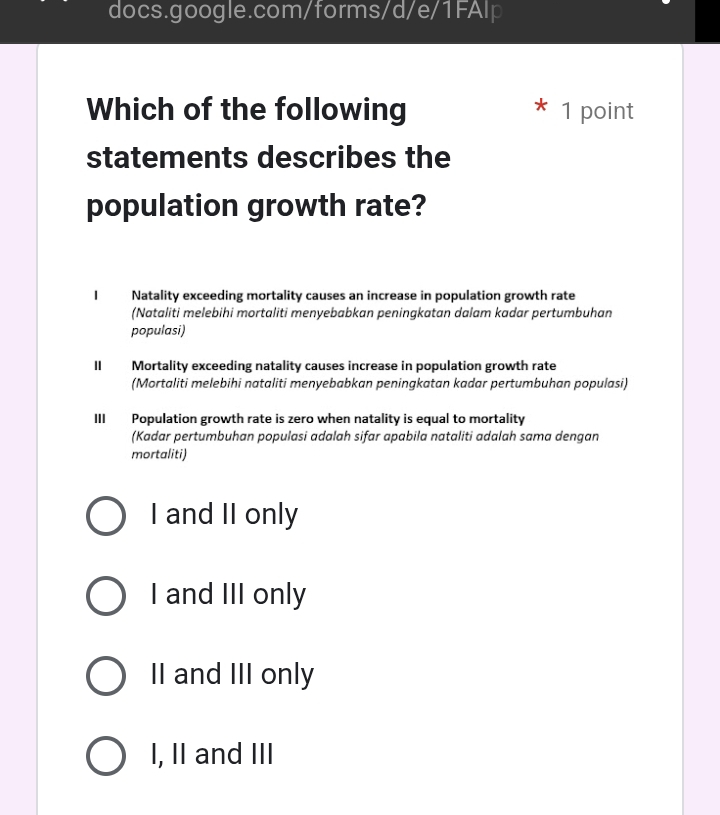Screen dimensions: 720x815
Task: Mark 'I, II and III' as answer
Action: pyautogui.click(x=106, y=755)
